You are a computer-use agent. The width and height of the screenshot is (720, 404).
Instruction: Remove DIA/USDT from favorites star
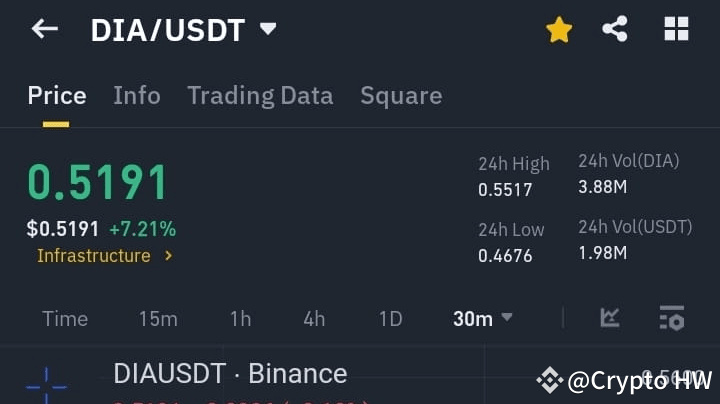559,30
